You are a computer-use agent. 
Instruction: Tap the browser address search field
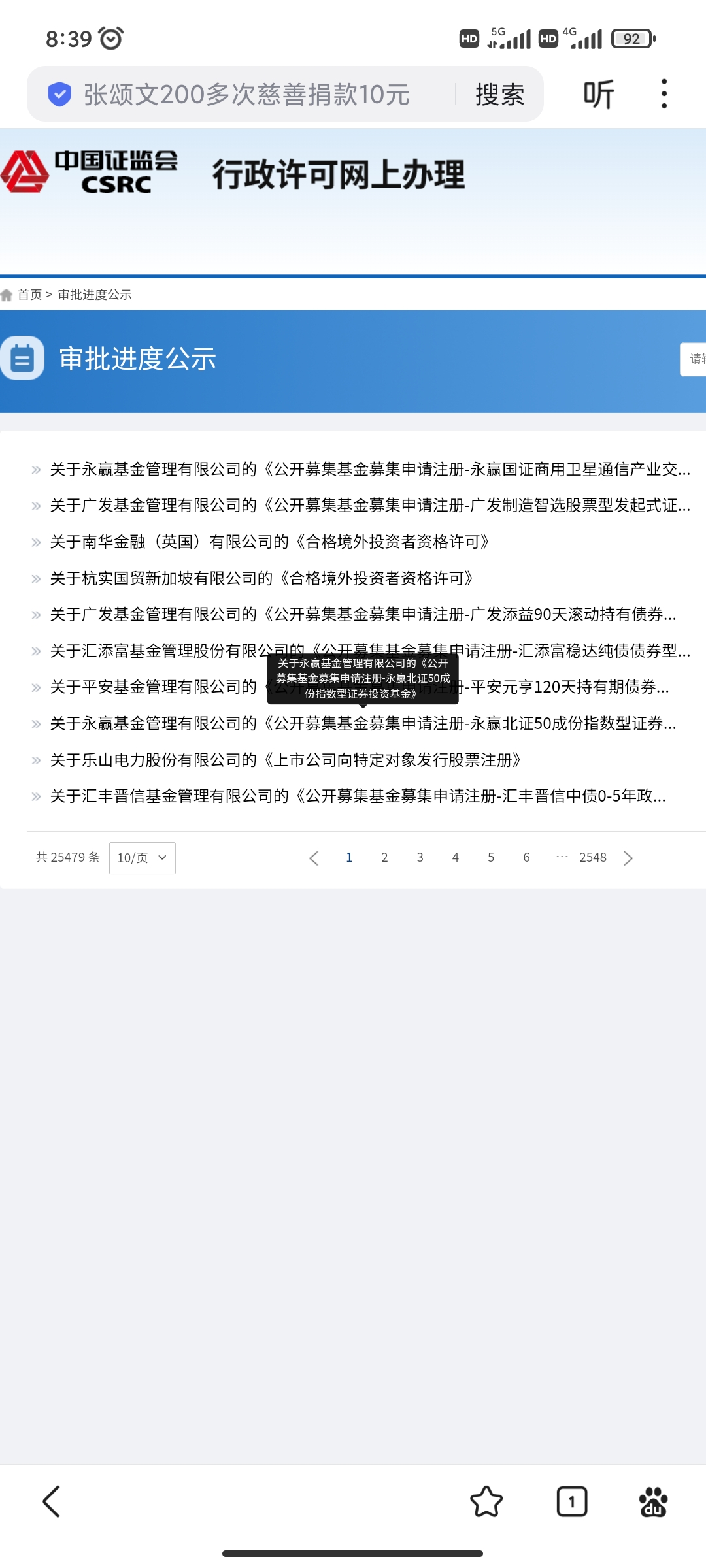point(247,95)
